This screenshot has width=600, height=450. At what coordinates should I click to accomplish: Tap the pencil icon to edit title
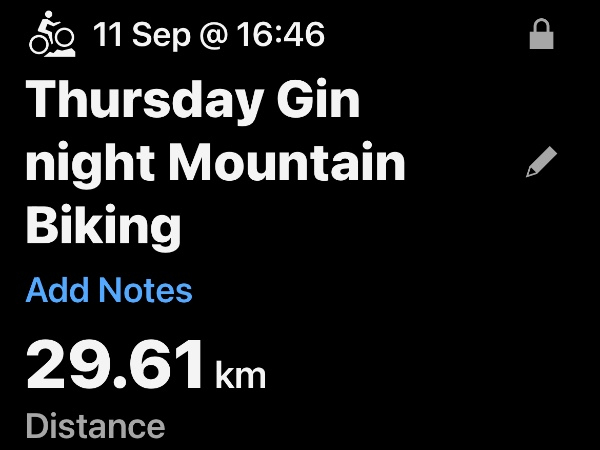[541, 162]
